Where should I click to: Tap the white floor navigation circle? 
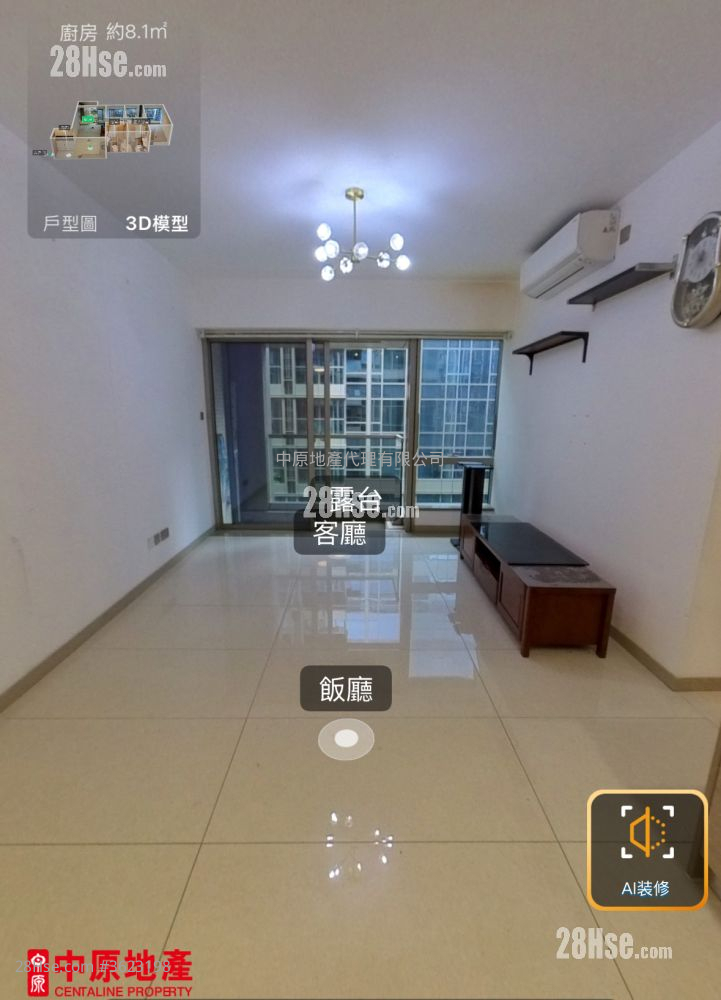[x=346, y=740]
